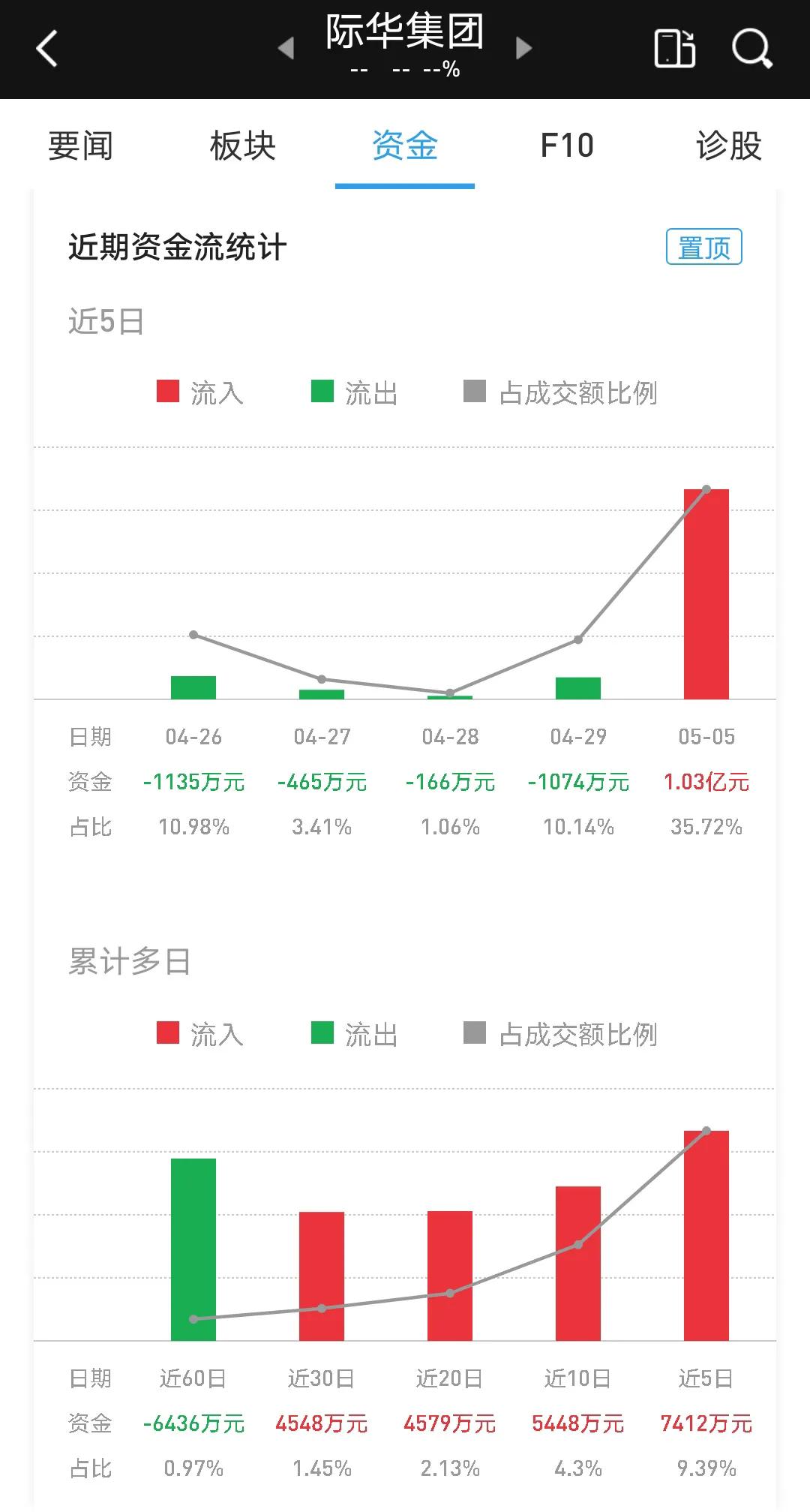Tap the 置顶 button
This screenshot has height=1512, width=810.
coord(703,247)
